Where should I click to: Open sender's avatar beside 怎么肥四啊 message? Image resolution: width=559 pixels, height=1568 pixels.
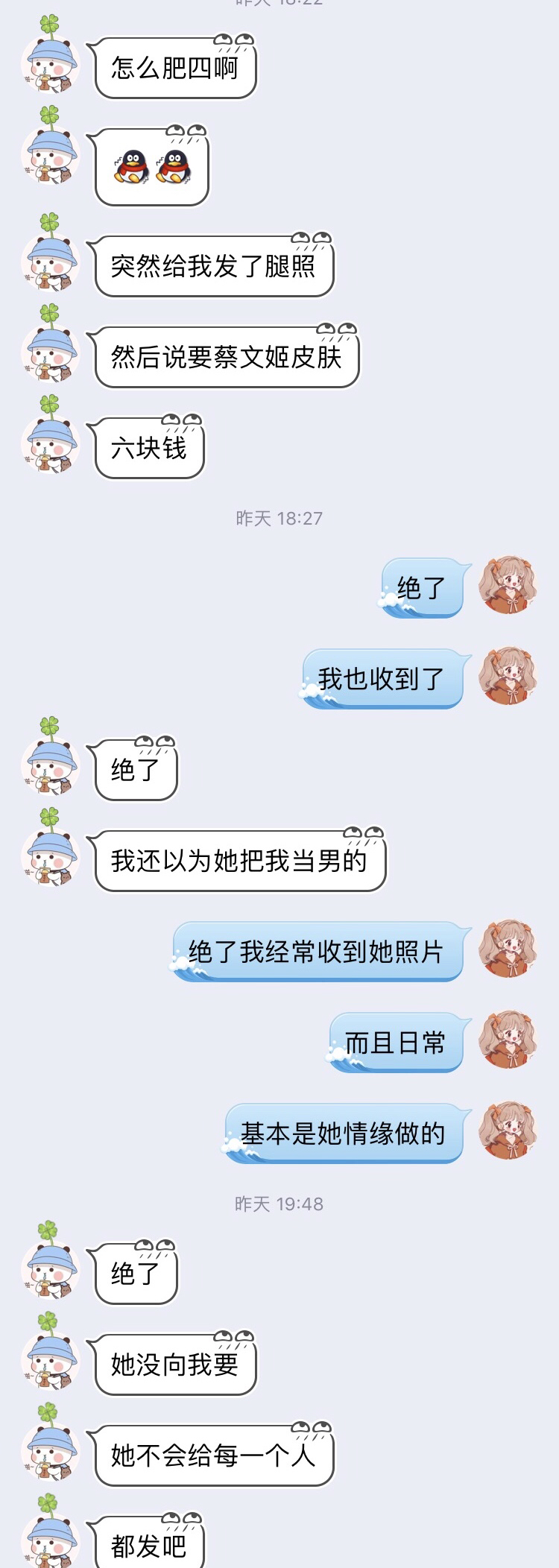point(51,57)
